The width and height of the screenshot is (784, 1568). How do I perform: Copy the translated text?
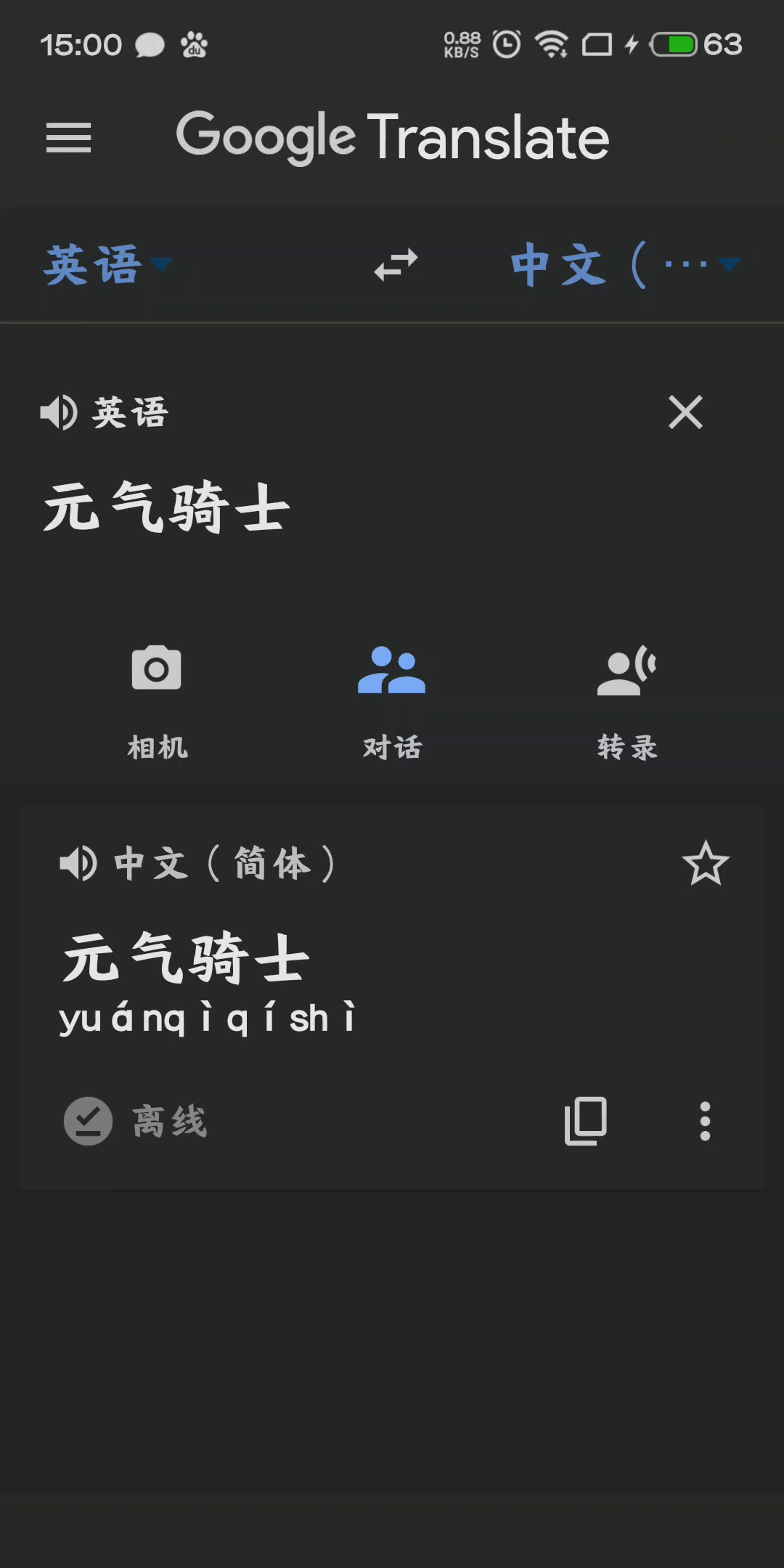click(585, 1122)
